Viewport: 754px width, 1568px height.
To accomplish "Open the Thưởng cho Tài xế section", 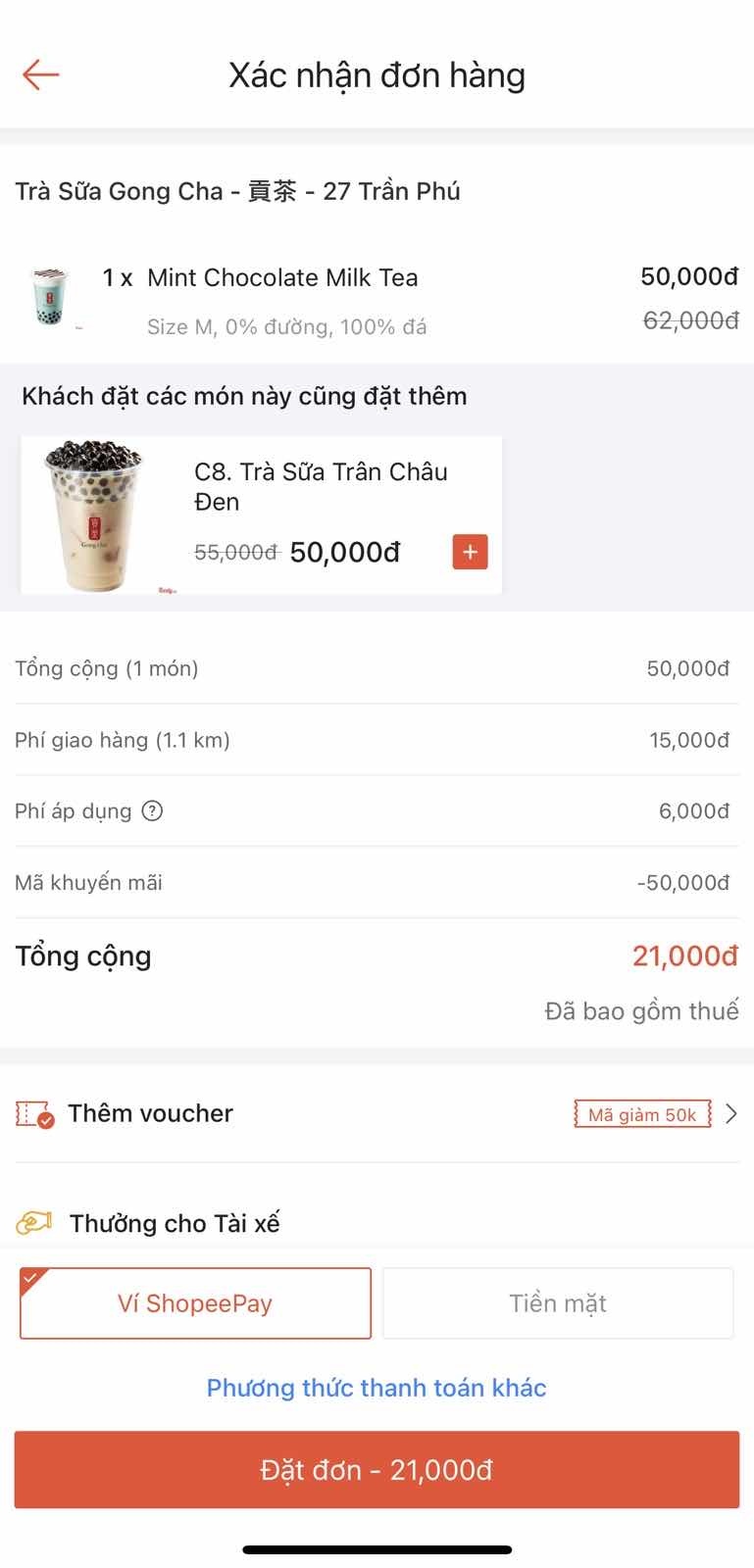I will click(x=175, y=1223).
